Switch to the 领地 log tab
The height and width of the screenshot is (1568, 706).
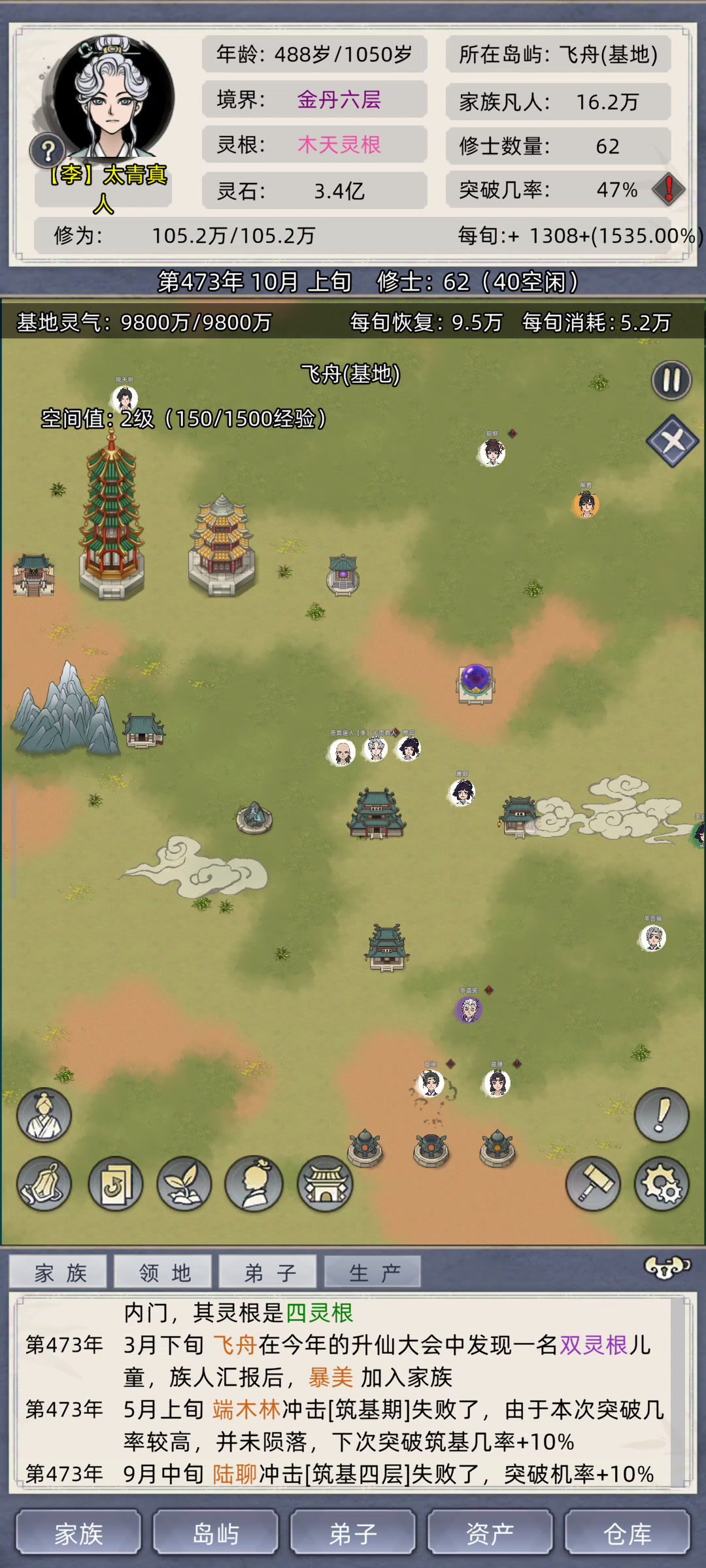coord(163,1272)
